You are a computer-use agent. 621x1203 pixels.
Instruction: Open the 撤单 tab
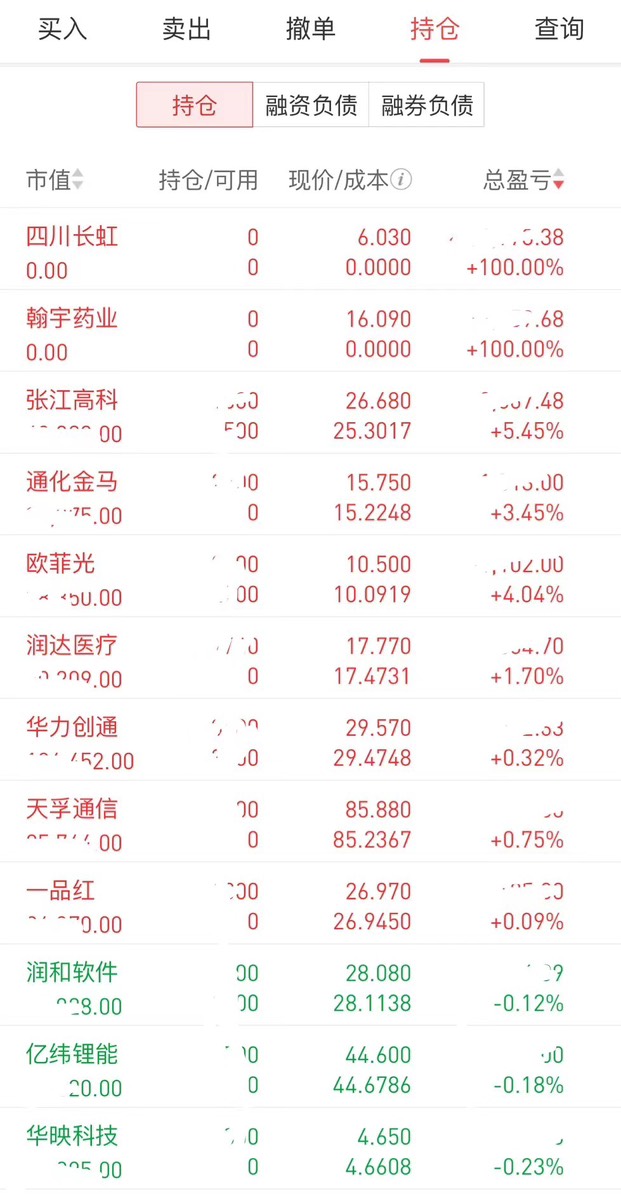(310, 30)
